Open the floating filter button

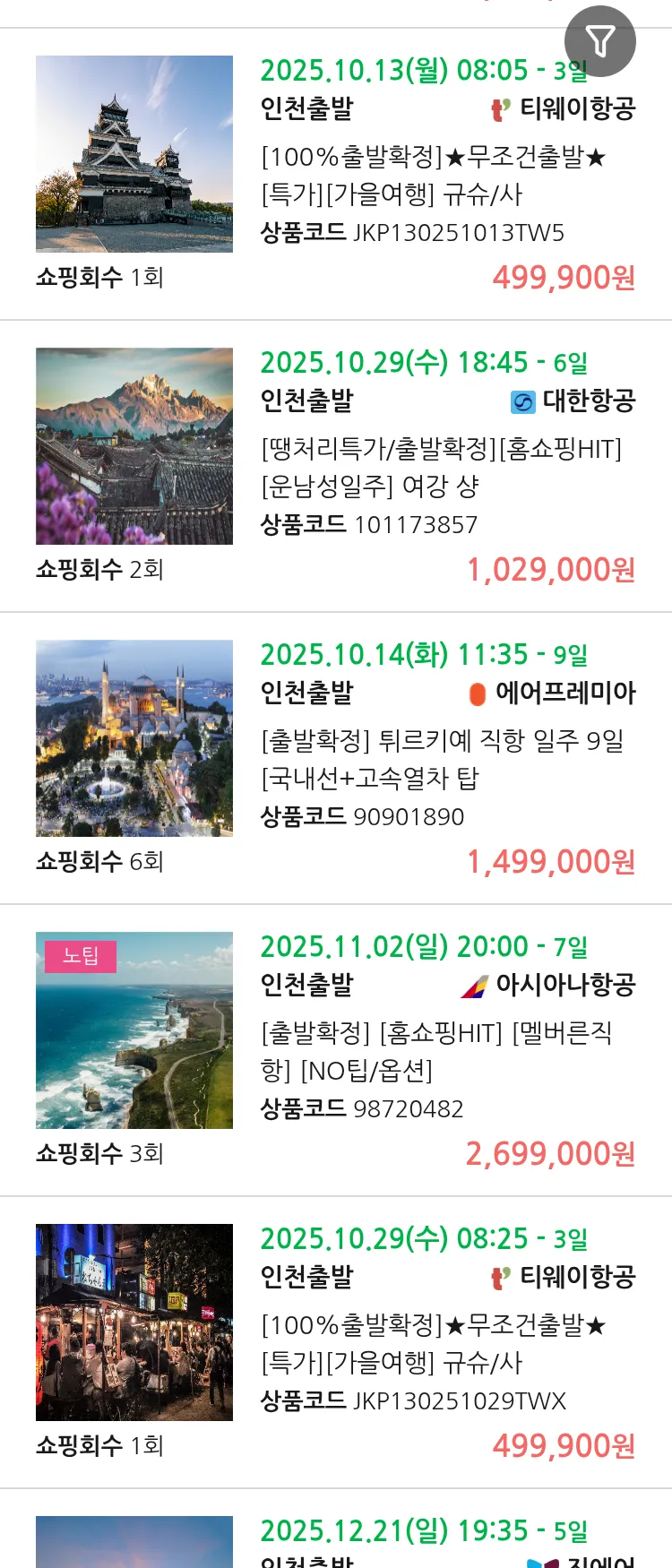[599, 41]
